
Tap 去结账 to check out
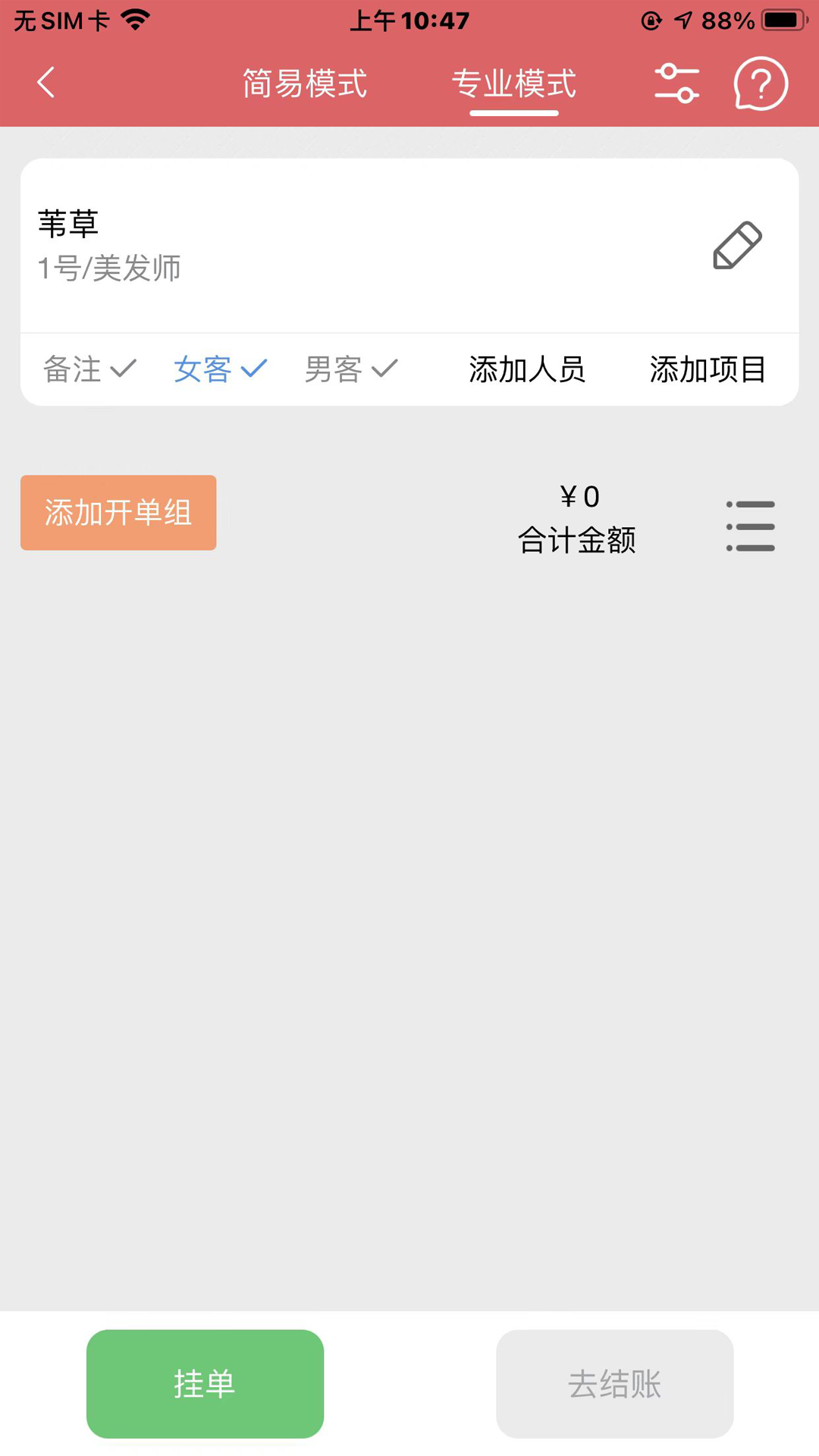click(614, 1384)
